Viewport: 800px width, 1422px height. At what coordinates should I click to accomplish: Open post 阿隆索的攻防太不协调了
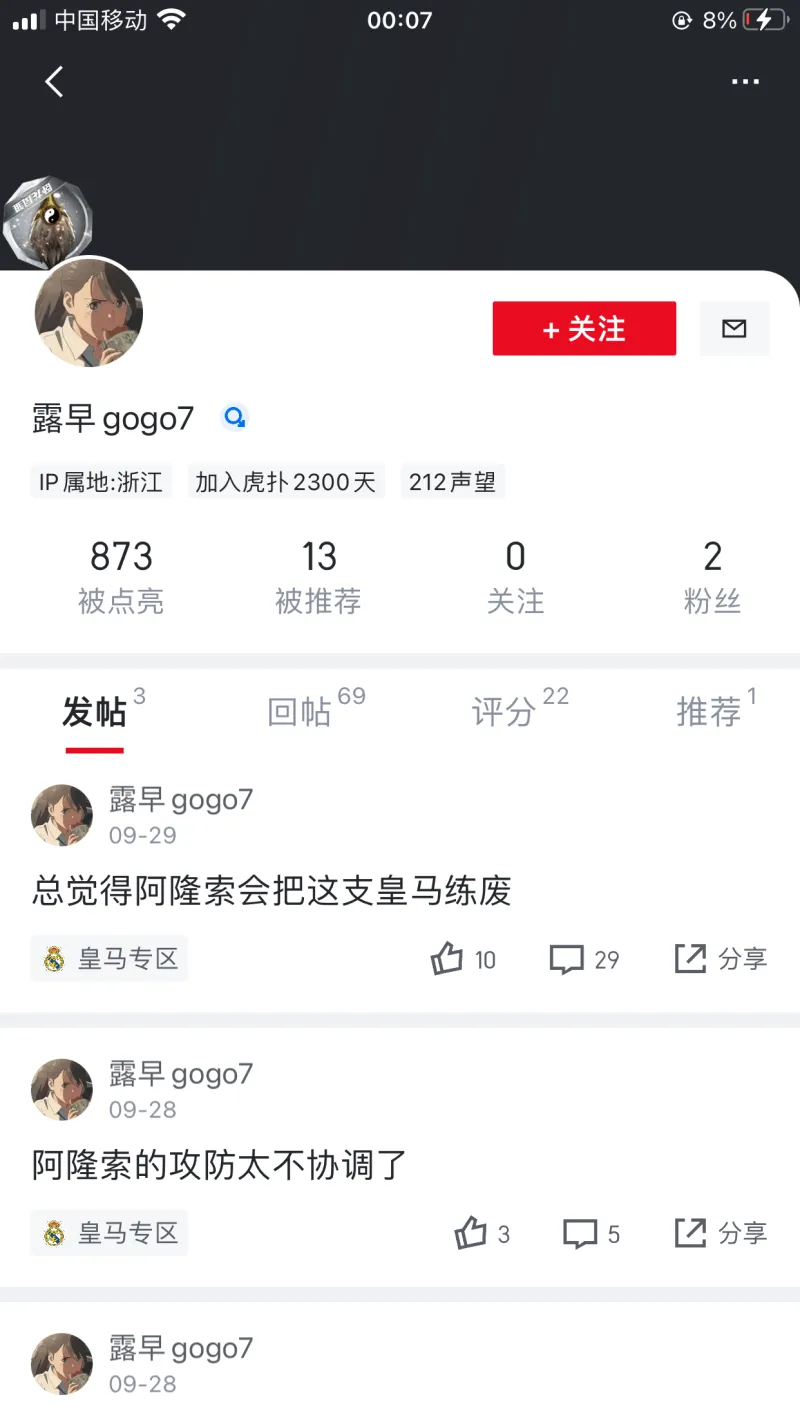(x=220, y=1165)
